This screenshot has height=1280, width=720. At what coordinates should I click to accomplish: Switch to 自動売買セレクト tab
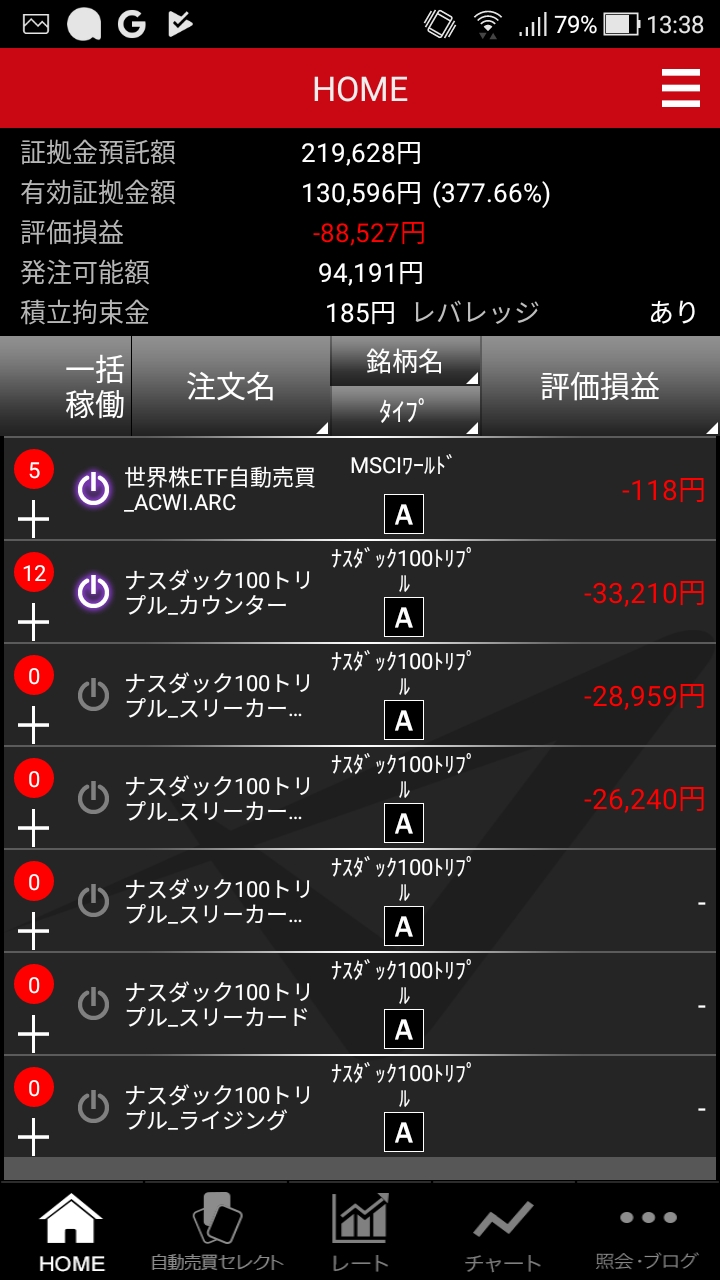point(217,1232)
